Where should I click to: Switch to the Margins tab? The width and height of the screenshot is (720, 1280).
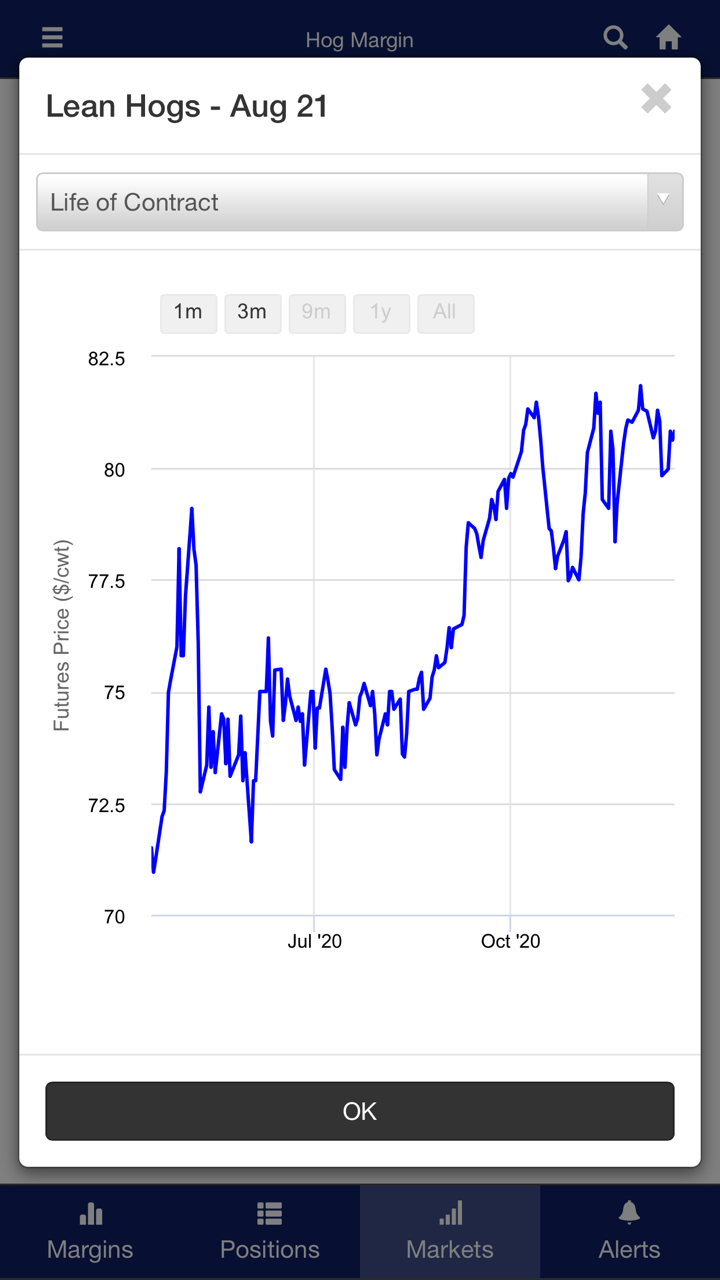90,1232
